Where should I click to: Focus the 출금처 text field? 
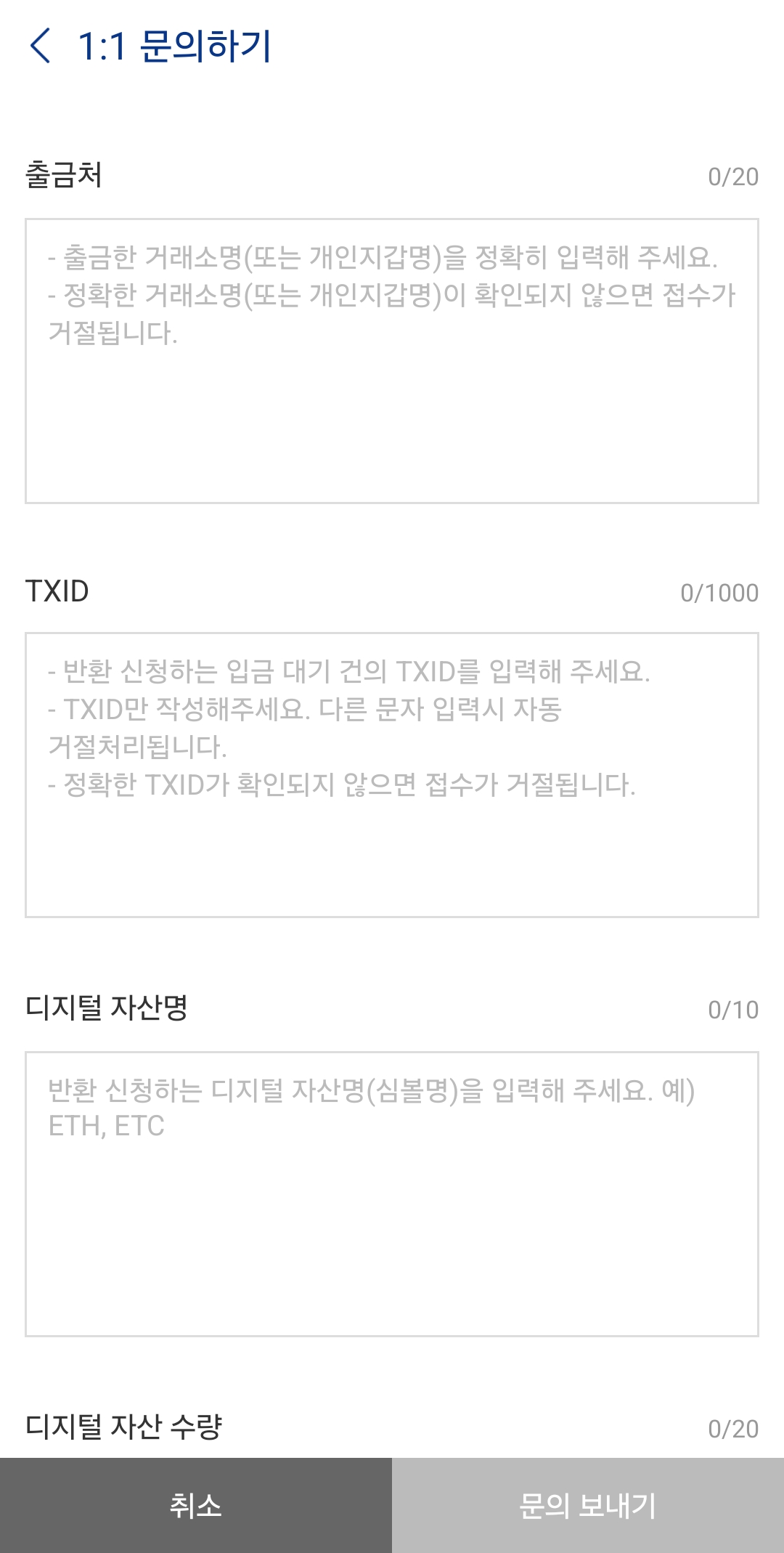click(x=392, y=361)
